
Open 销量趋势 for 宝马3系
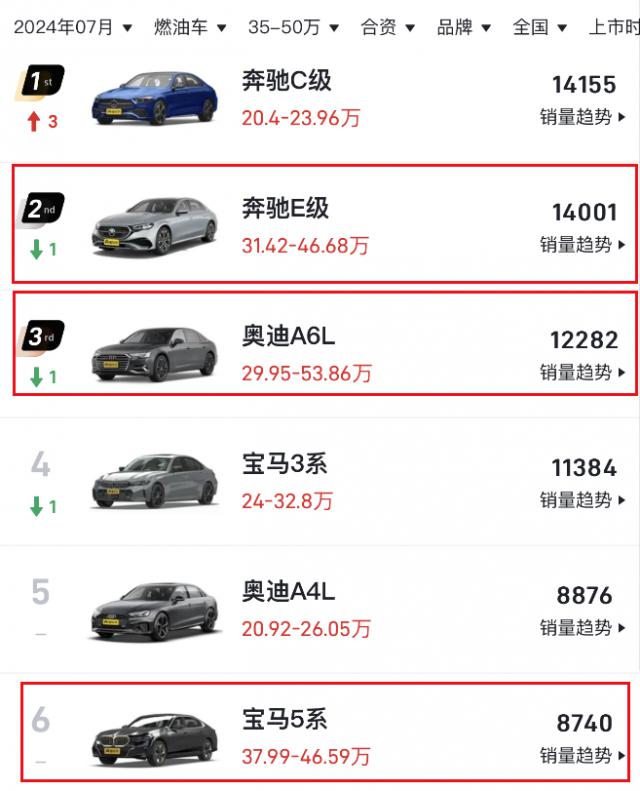(583, 499)
